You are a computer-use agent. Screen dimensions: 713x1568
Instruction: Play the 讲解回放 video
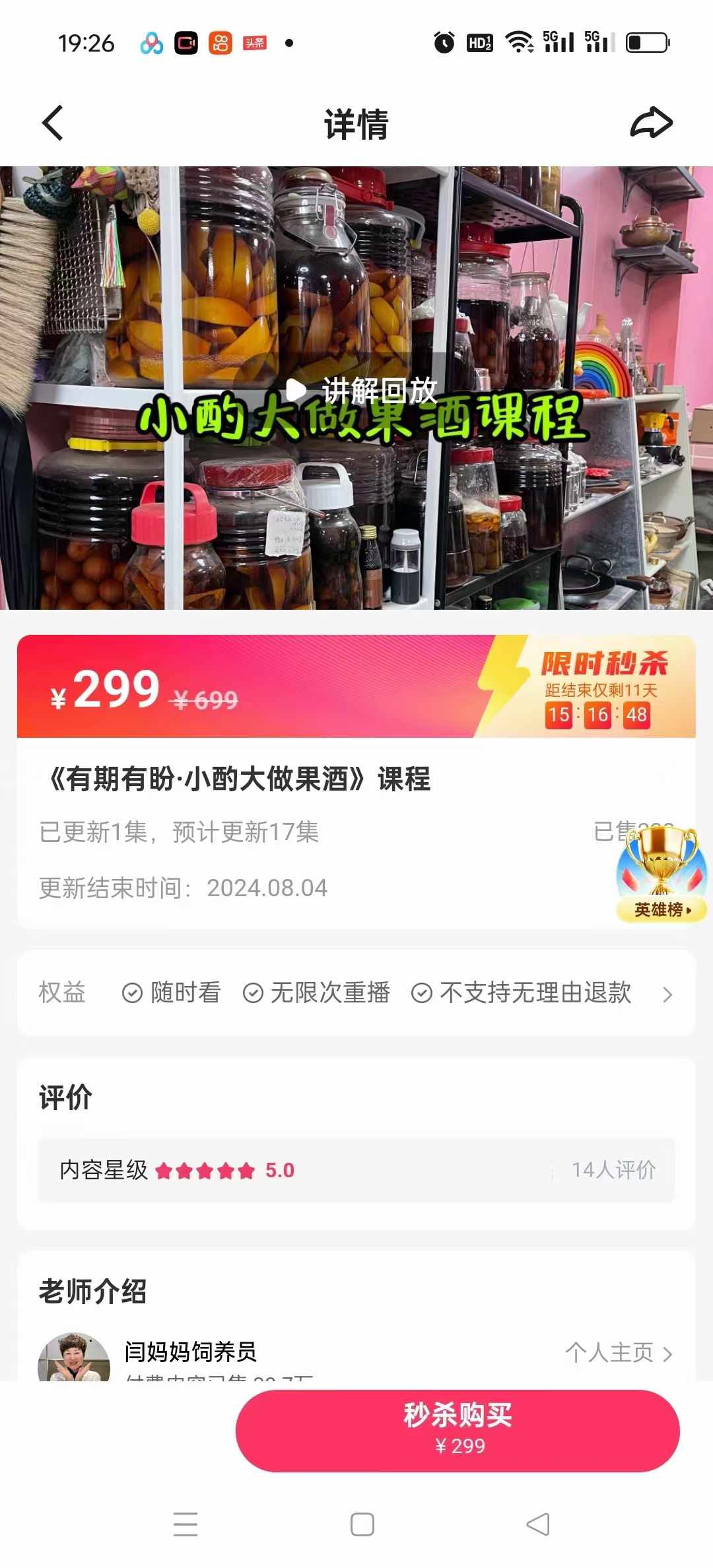pos(296,389)
